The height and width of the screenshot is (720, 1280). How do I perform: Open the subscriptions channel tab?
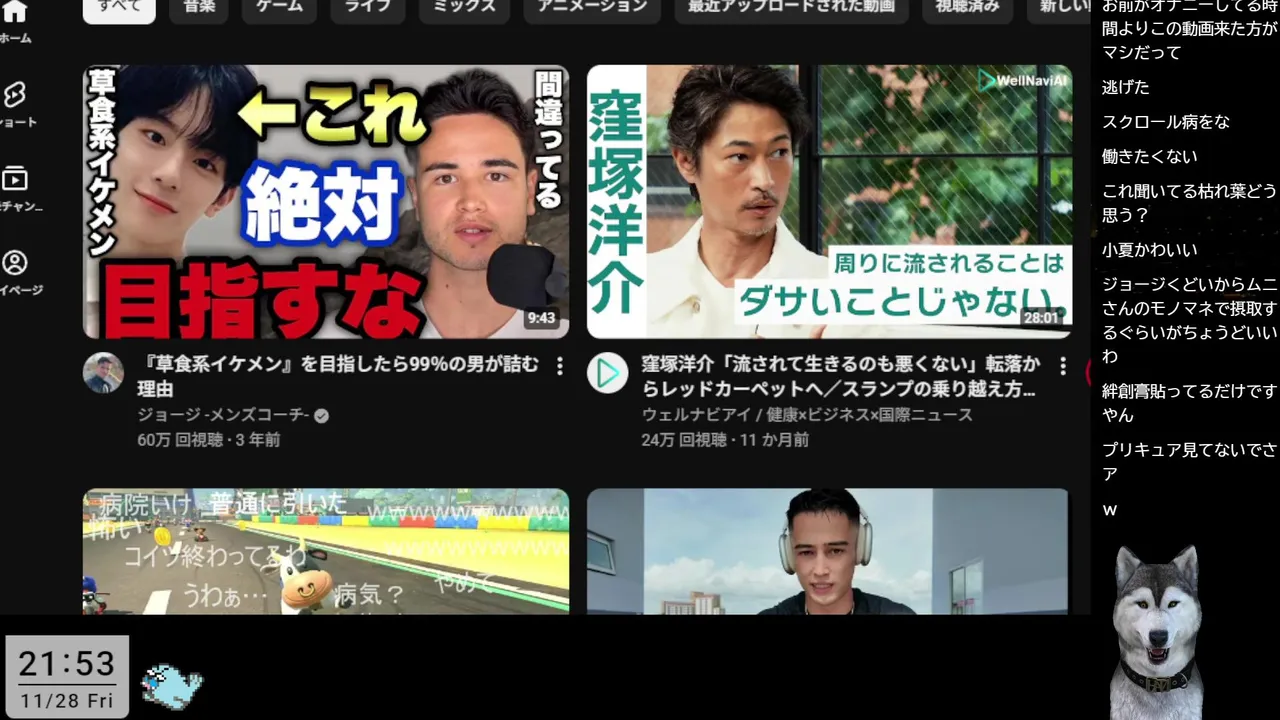click(x=15, y=187)
